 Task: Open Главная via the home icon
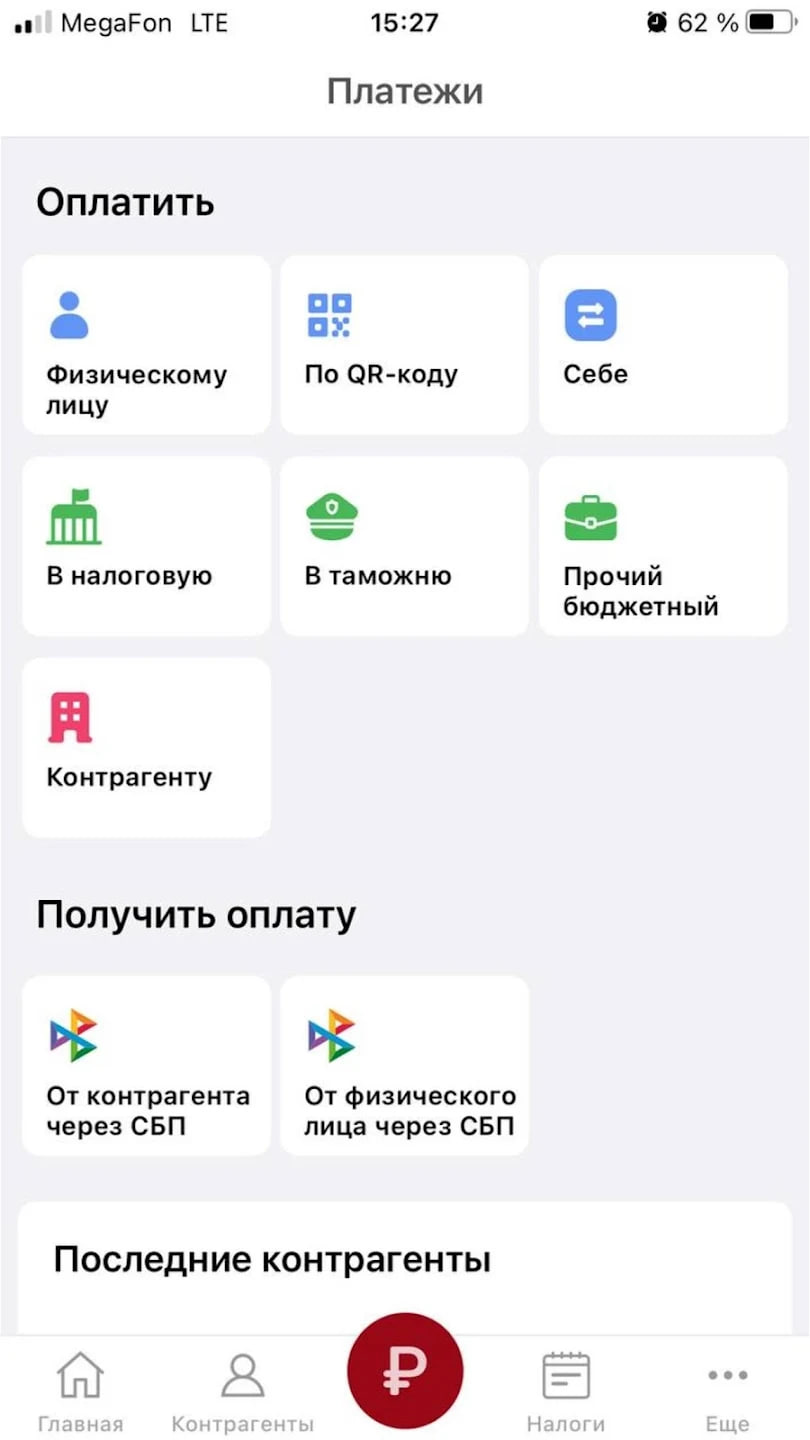78,1375
